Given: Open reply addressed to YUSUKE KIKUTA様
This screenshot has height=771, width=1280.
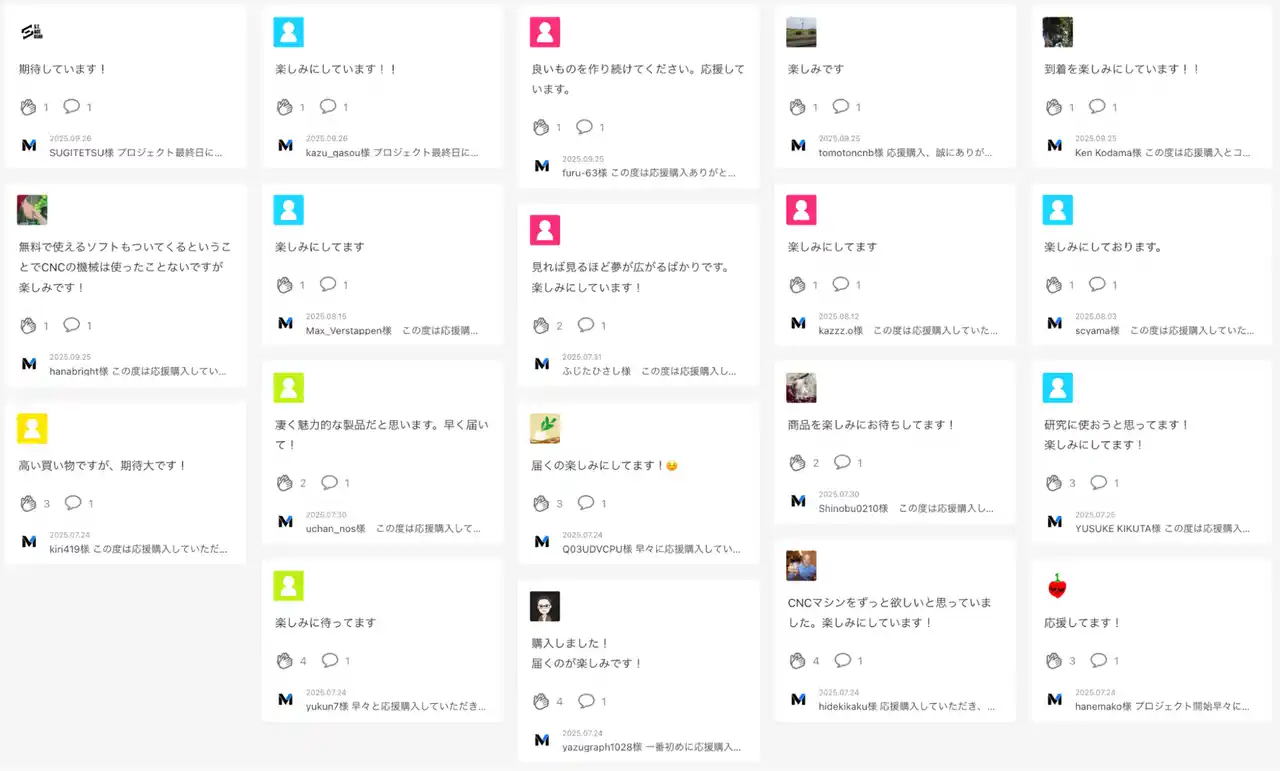Looking at the screenshot, I should (x=1161, y=528).
